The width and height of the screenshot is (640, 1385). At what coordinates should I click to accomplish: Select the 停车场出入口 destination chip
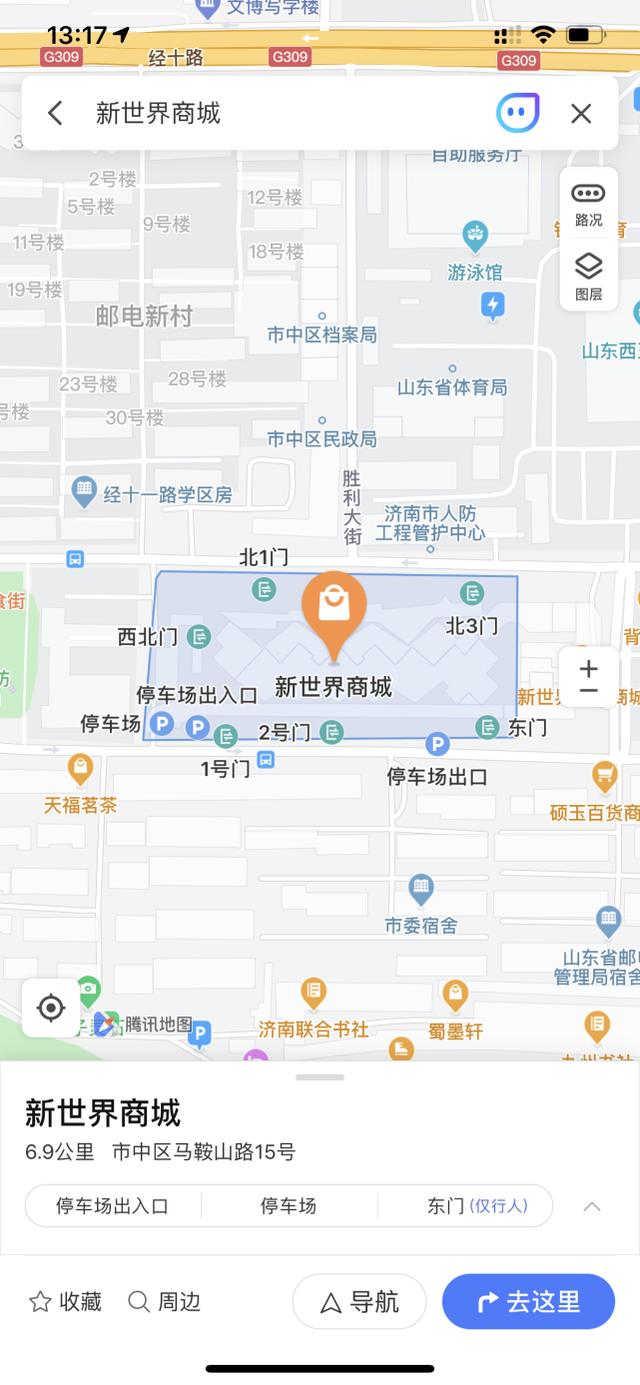112,1206
